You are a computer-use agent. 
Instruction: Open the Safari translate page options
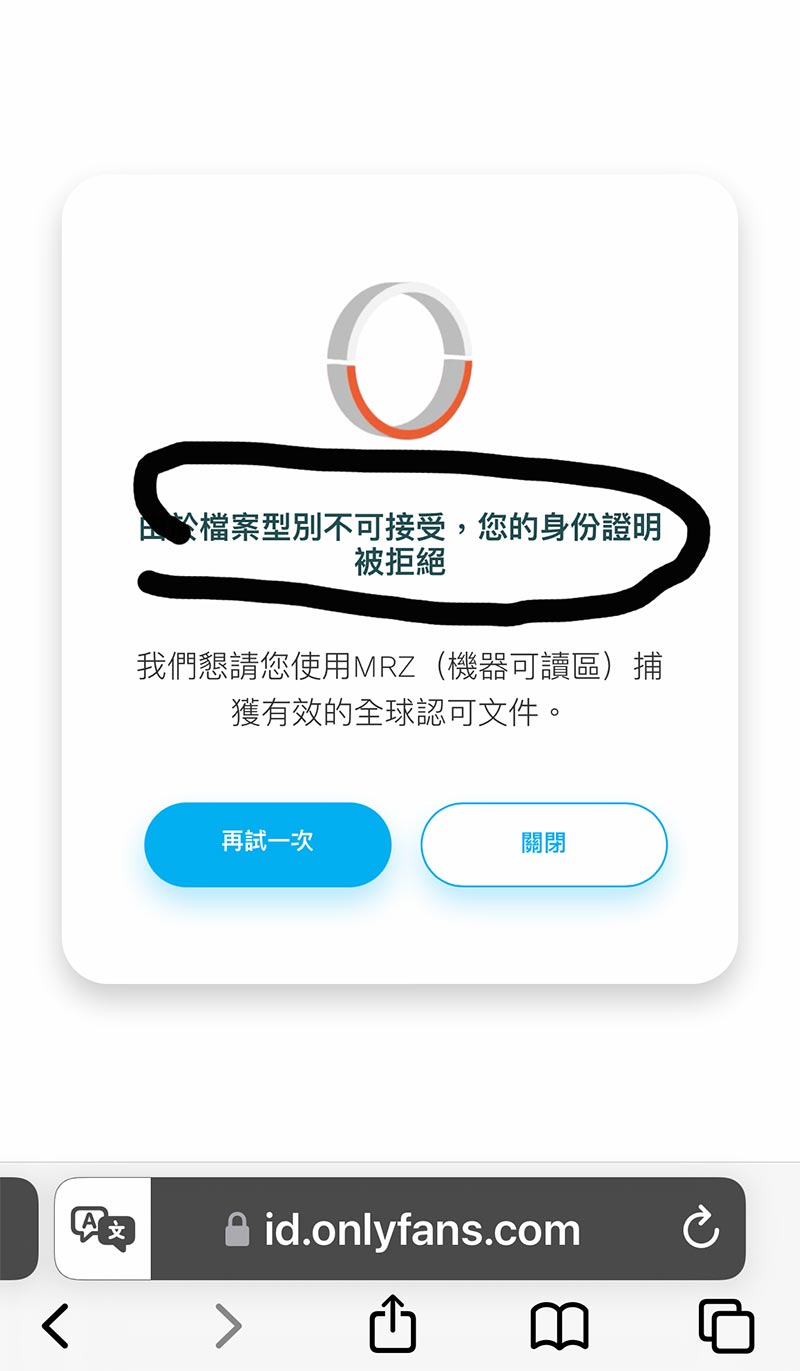click(x=103, y=1228)
